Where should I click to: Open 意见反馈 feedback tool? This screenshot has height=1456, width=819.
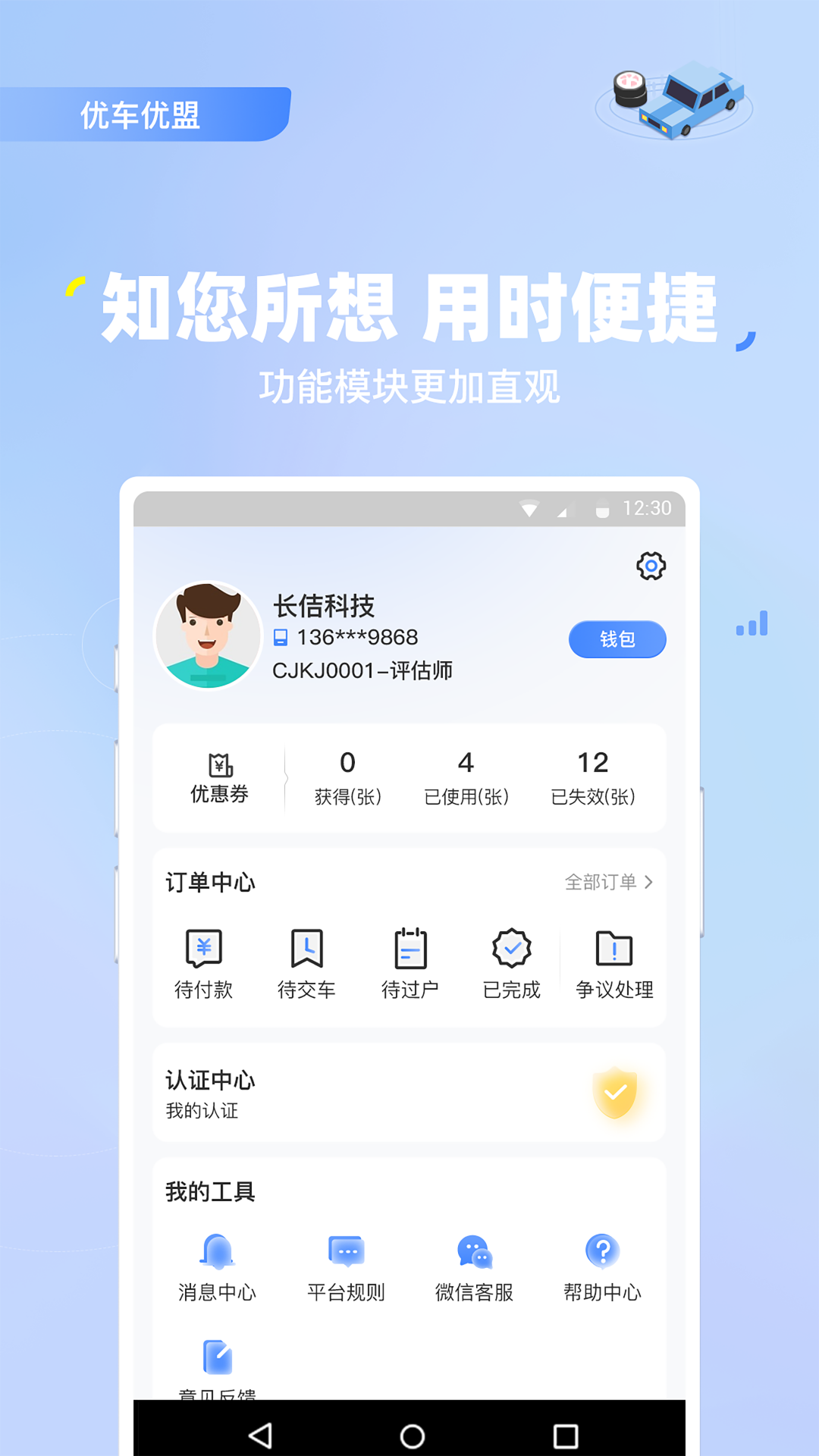point(217,1365)
